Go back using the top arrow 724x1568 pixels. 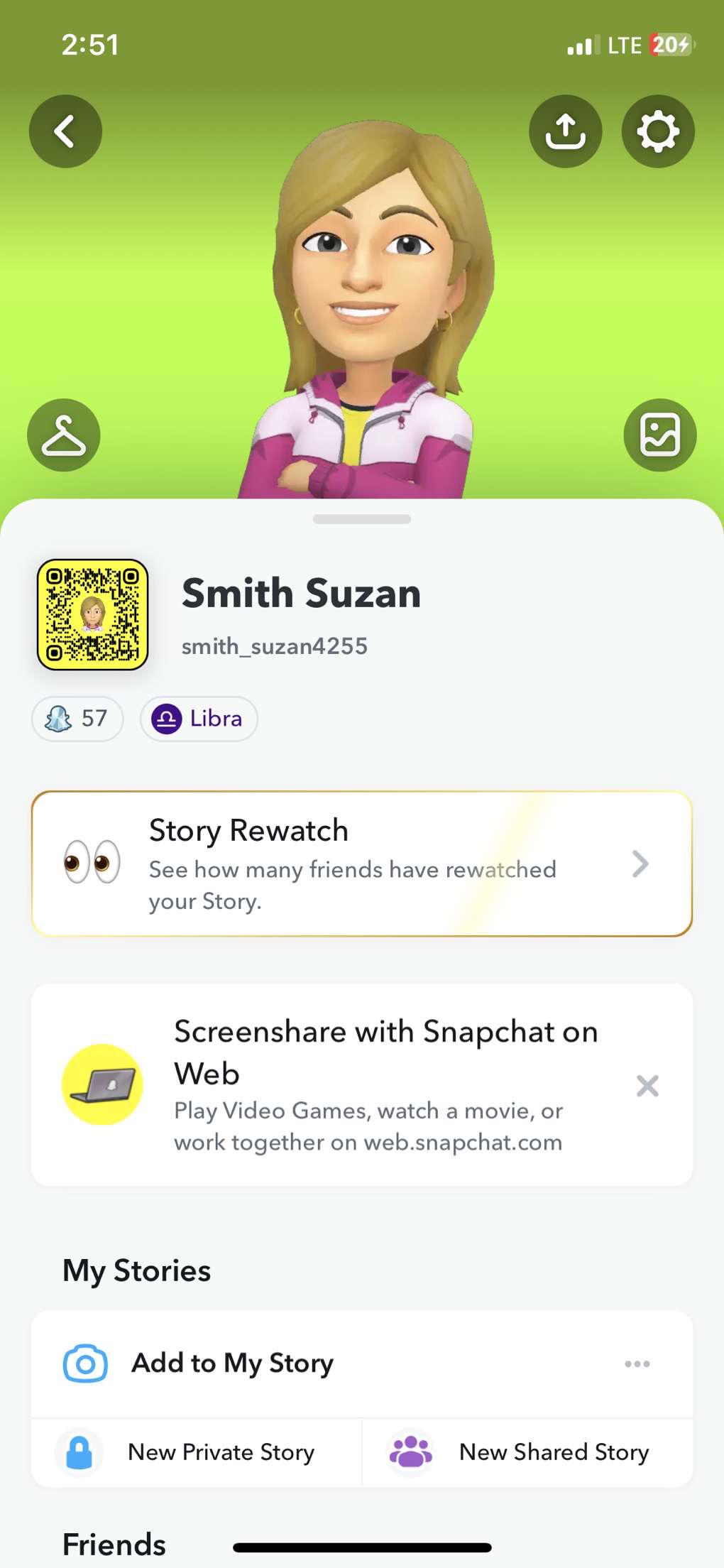[x=65, y=131]
